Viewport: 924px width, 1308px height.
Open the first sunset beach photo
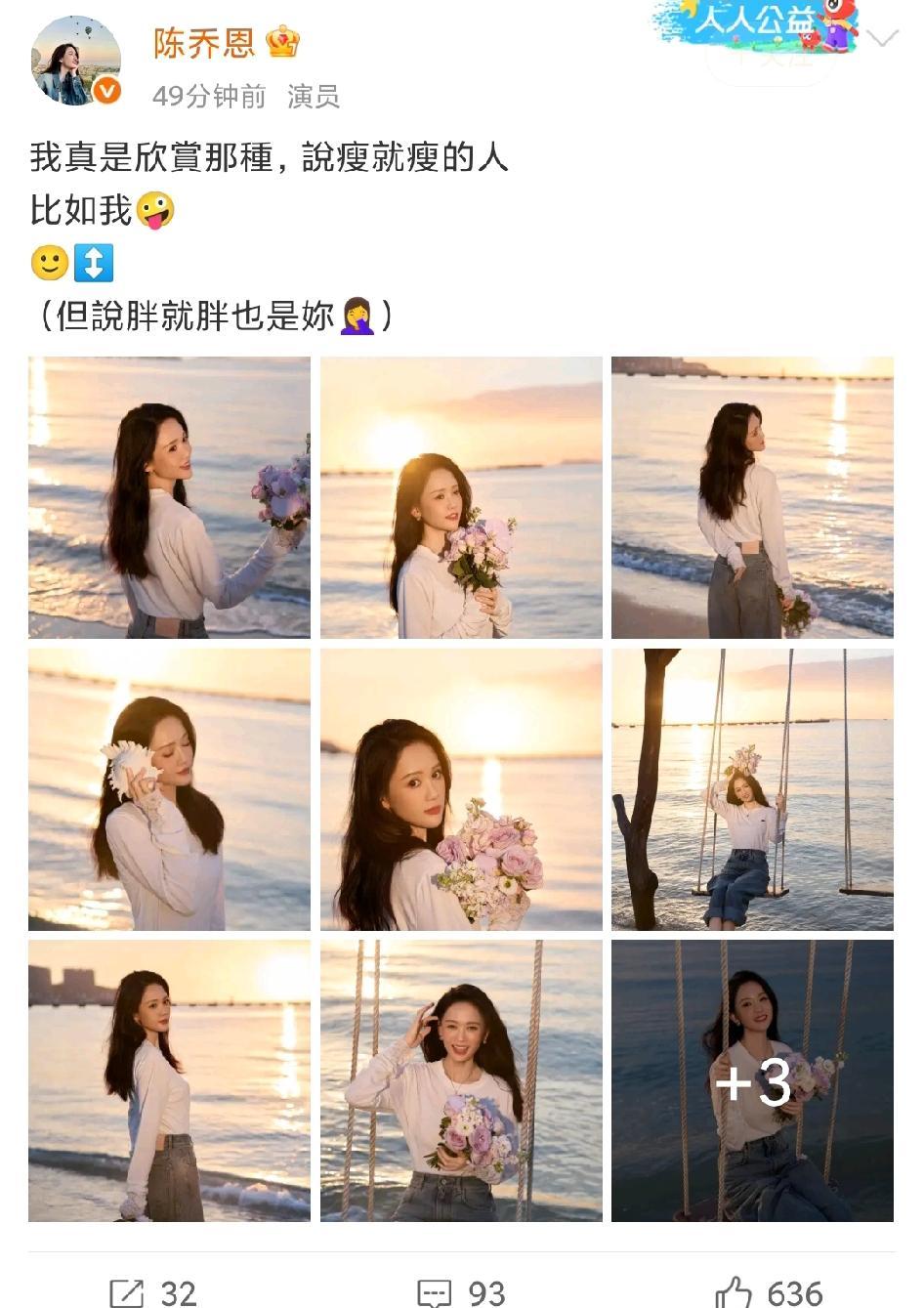(x=168, y=495)
